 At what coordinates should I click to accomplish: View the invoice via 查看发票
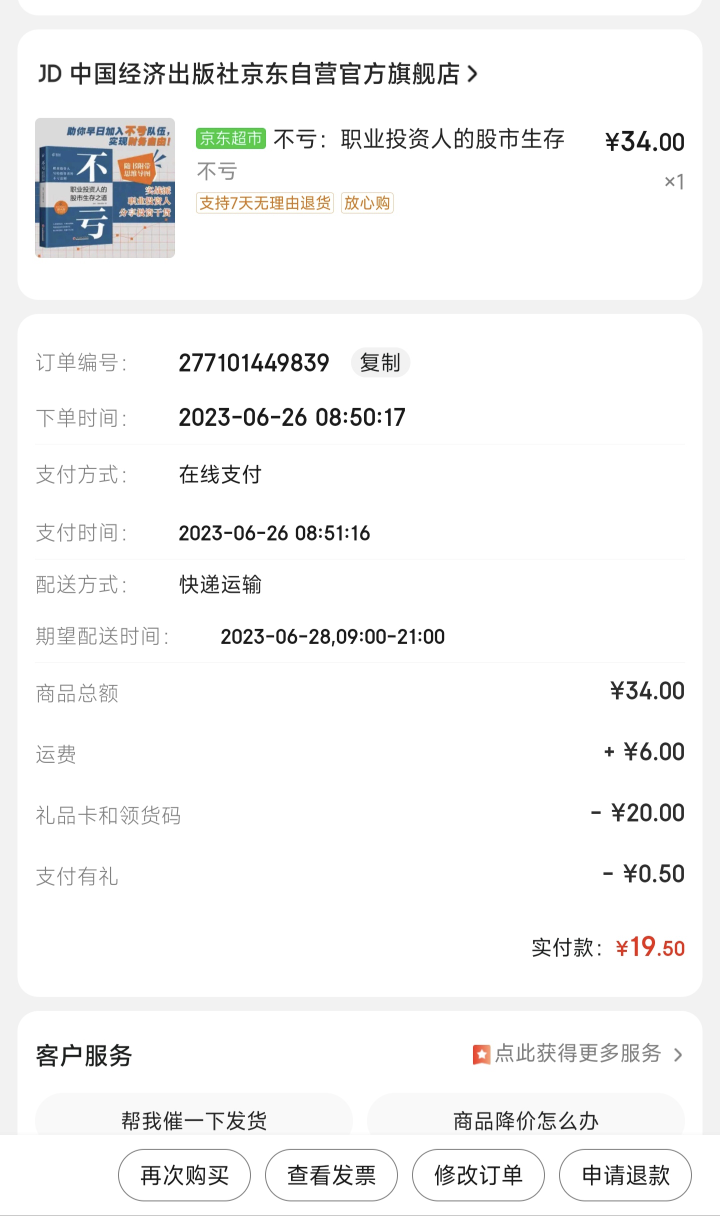coord(331,1175)
